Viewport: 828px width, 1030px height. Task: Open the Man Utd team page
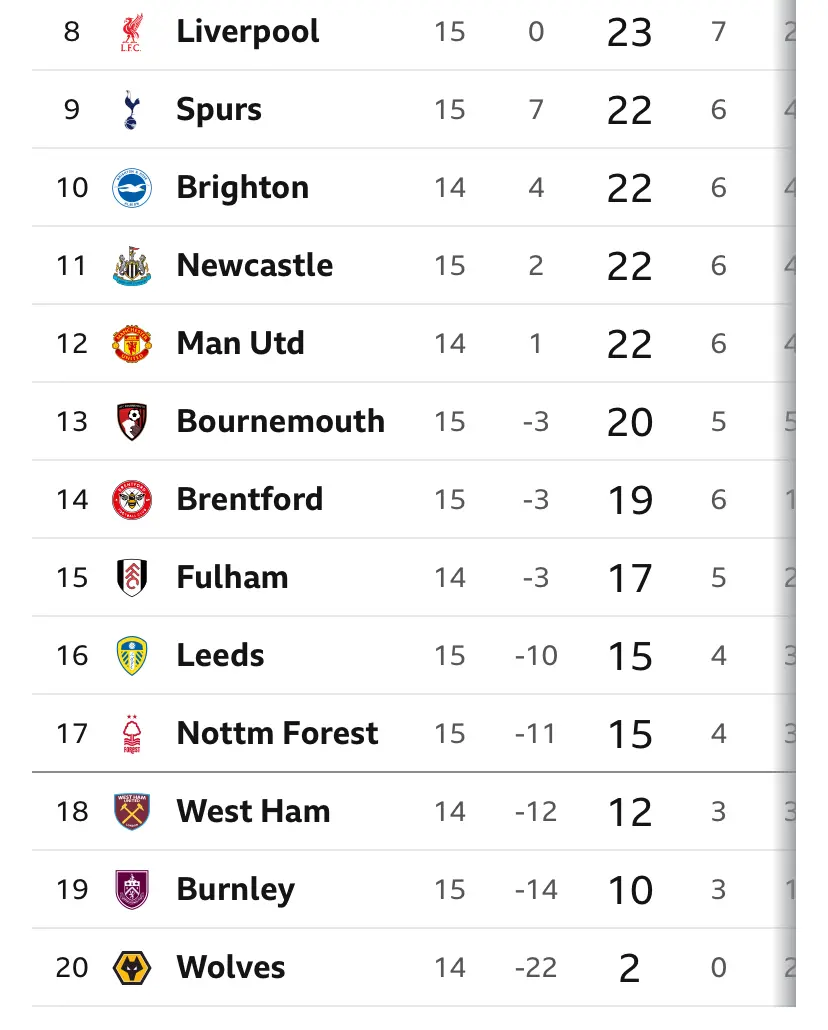click(240, 343)
